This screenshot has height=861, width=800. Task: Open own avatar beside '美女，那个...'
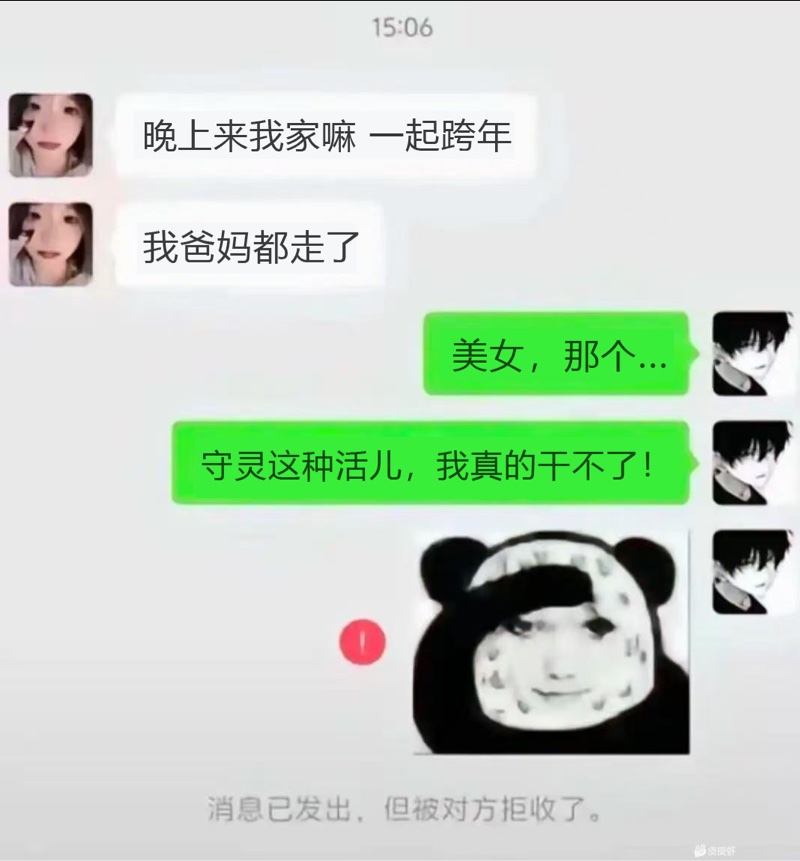click(752, 353)
